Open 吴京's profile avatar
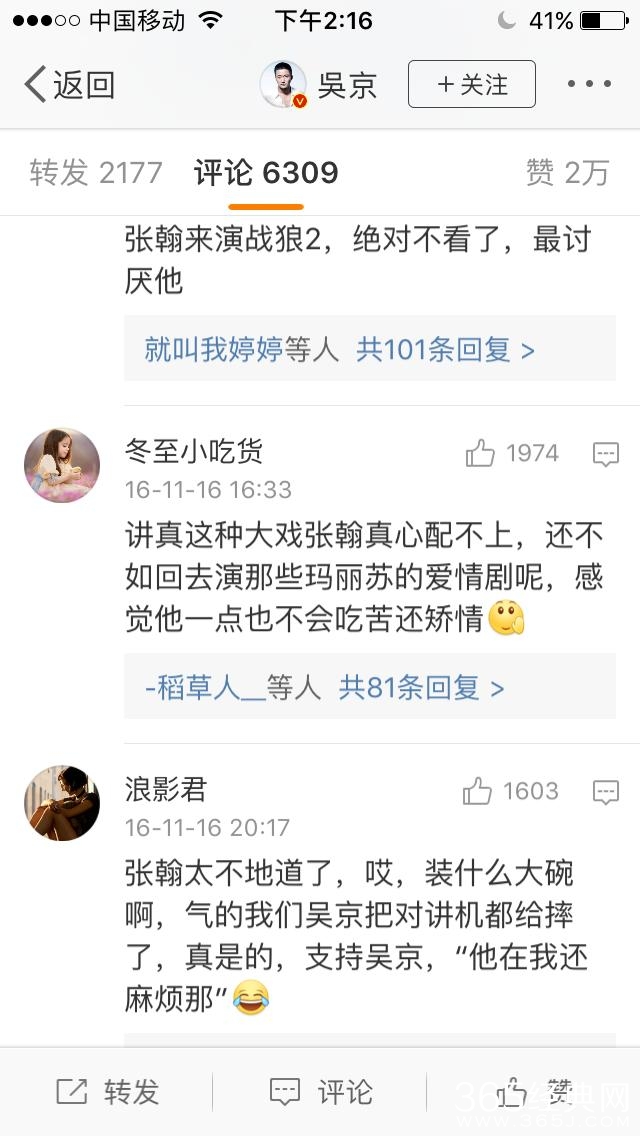This screenshot has width=640, height=1136. click(283, 85)
